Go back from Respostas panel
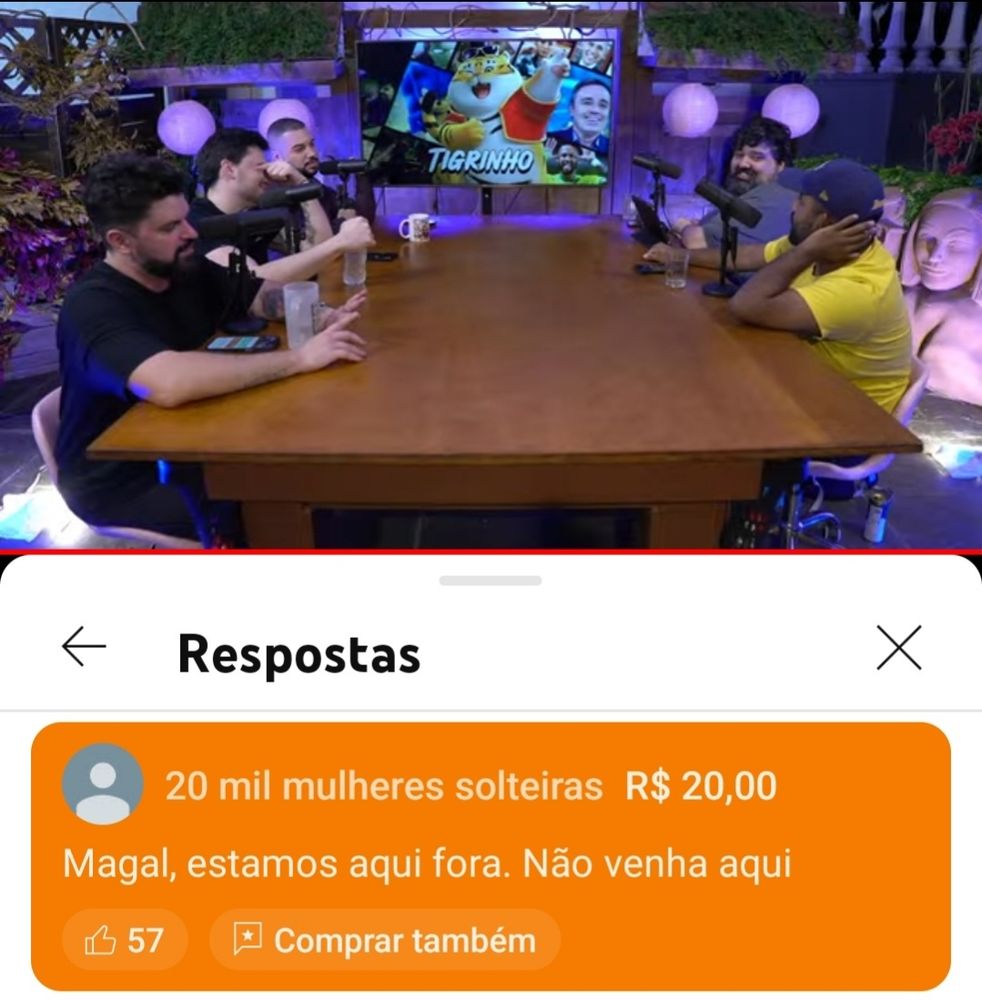This screenshot has height=1000, width=982. tap(84, 648)
